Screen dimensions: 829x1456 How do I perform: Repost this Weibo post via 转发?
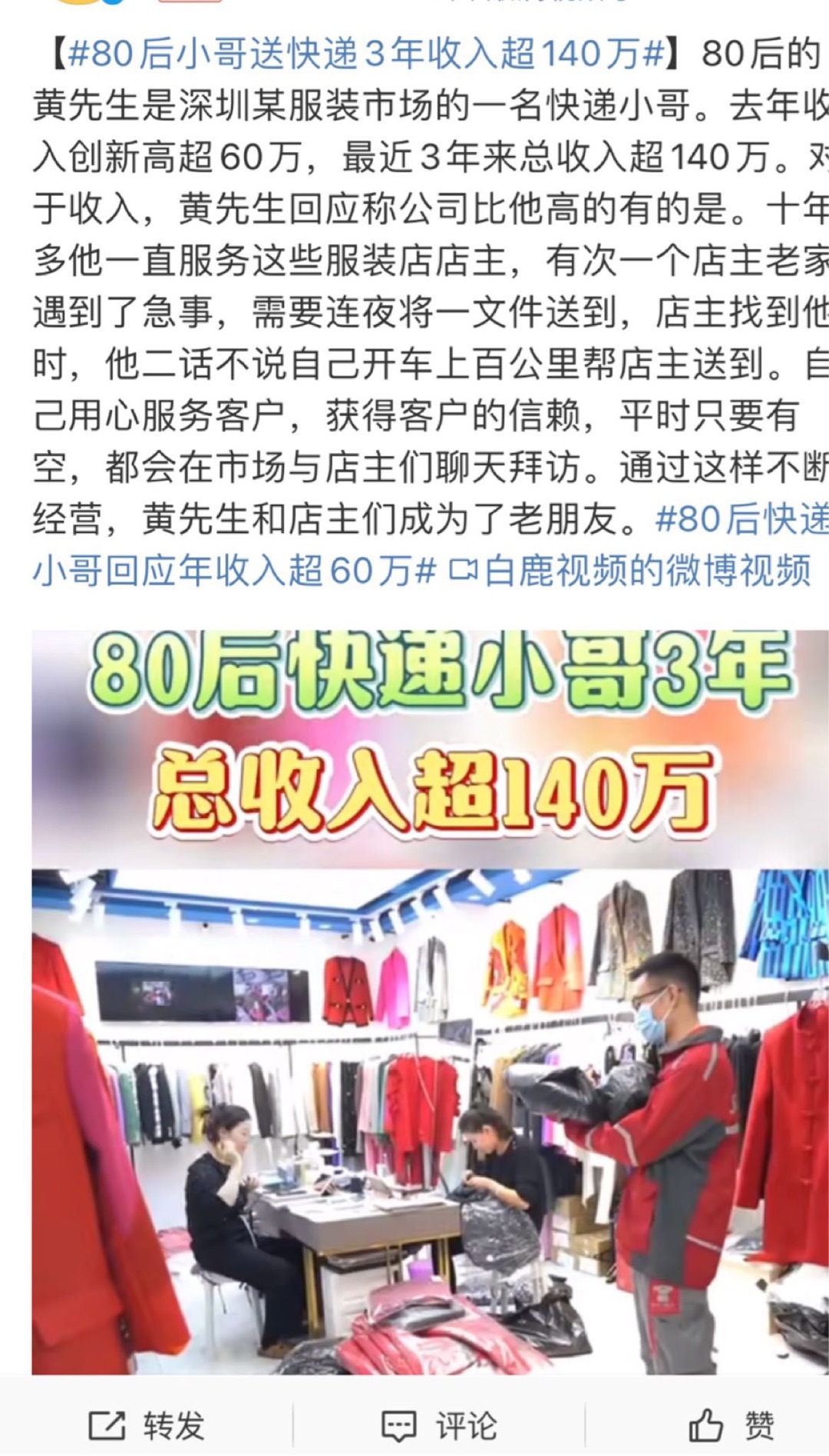click(146, 1426)
